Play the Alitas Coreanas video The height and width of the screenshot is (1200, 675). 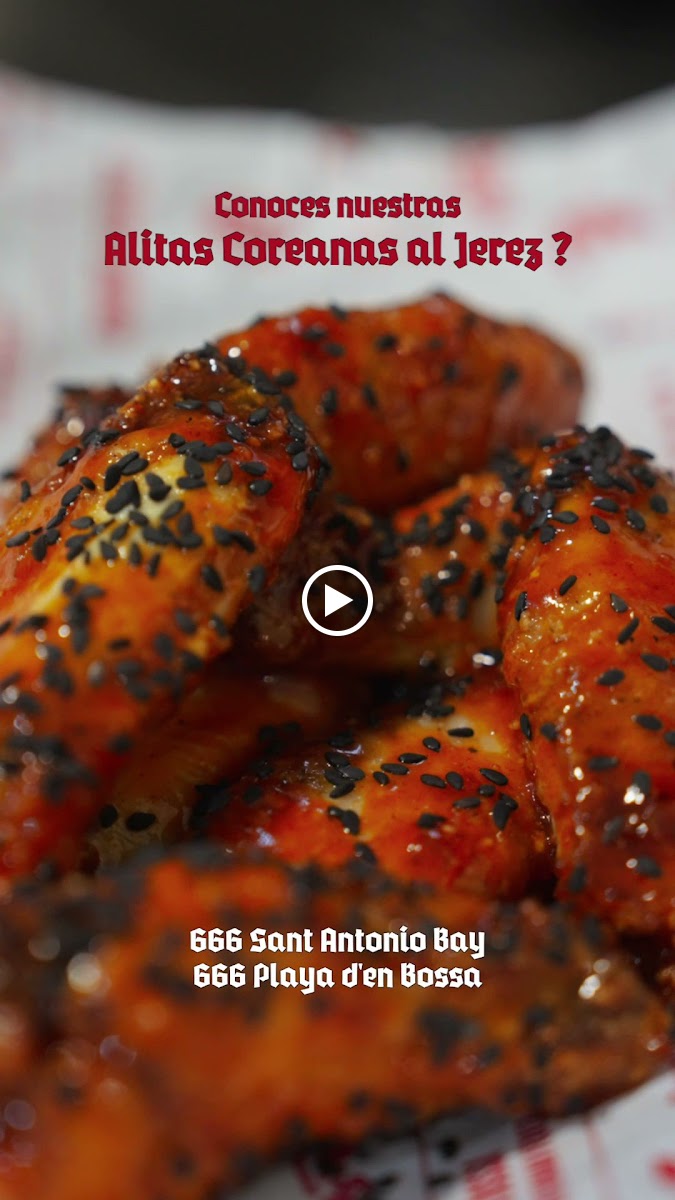pos(337,600)
